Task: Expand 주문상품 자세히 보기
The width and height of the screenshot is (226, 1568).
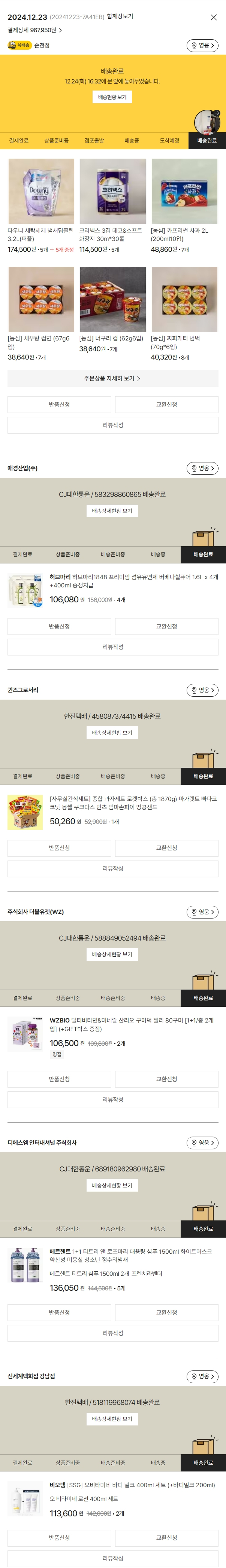Action: 113,379
